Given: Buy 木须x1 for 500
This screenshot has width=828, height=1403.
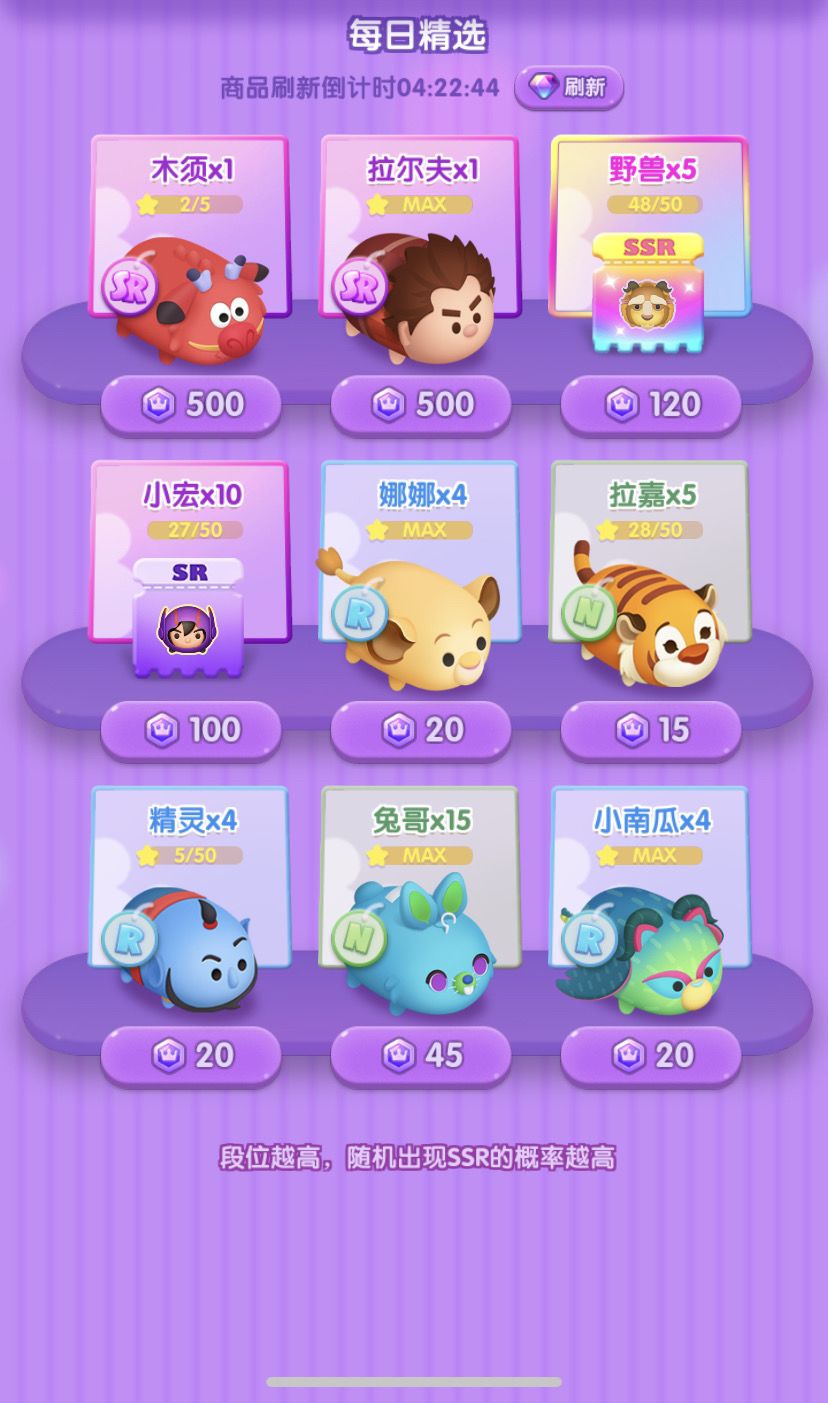Looking at the screenshot, I should (x=191, y=404).
